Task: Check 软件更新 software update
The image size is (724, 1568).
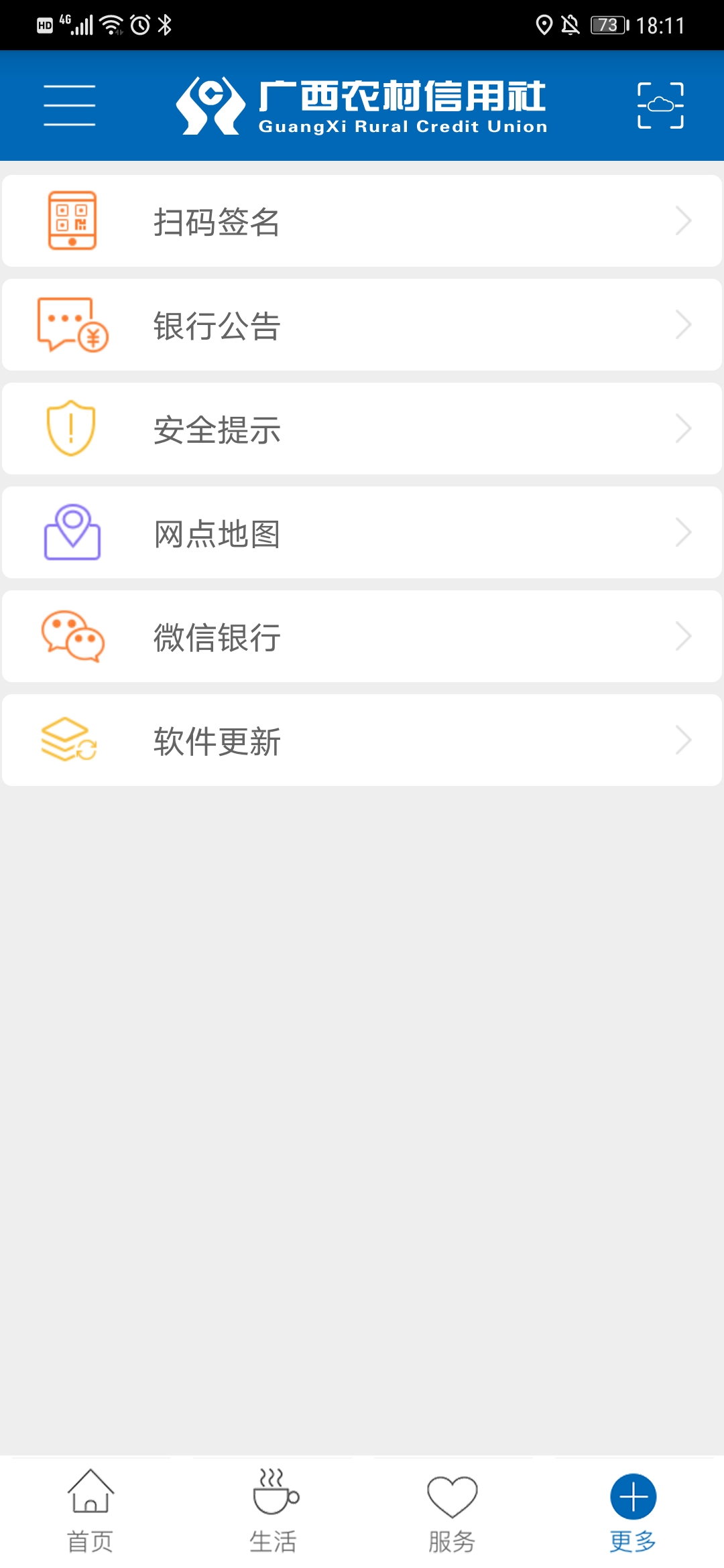Action: 362,740
